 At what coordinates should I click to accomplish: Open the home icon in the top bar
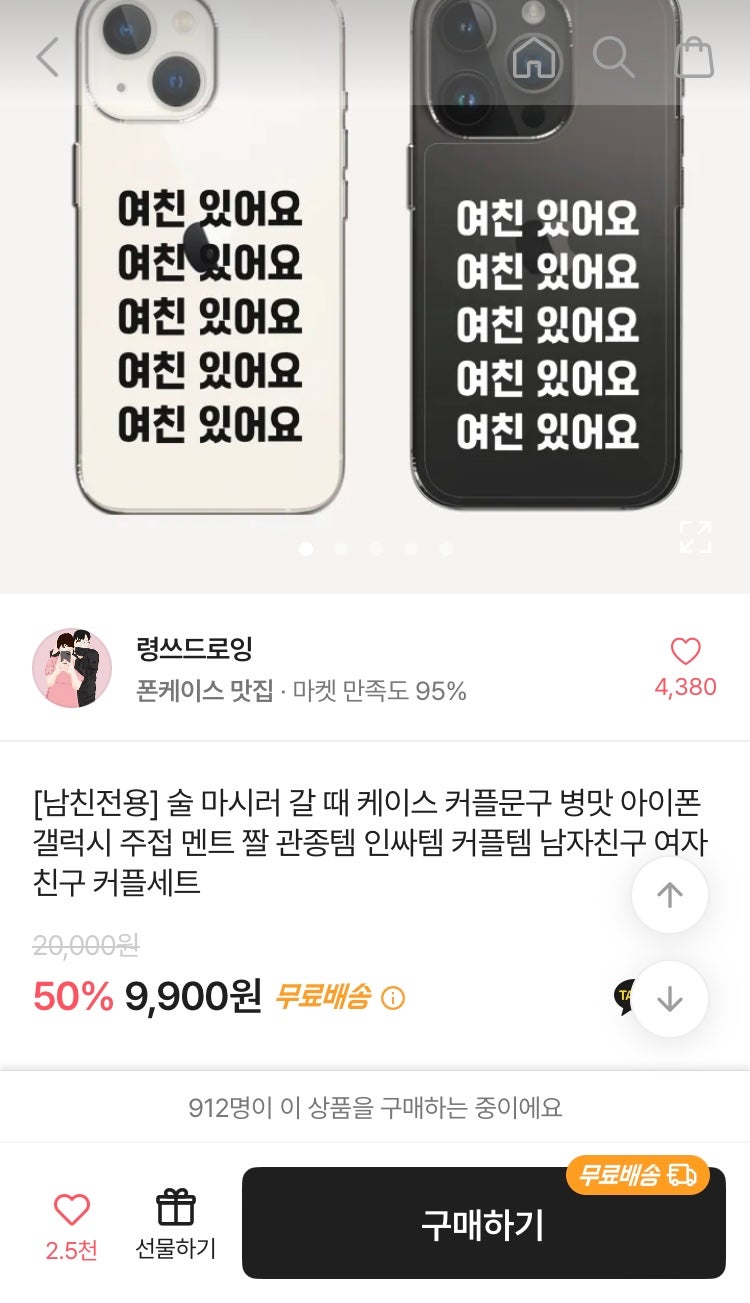point(534,57)
